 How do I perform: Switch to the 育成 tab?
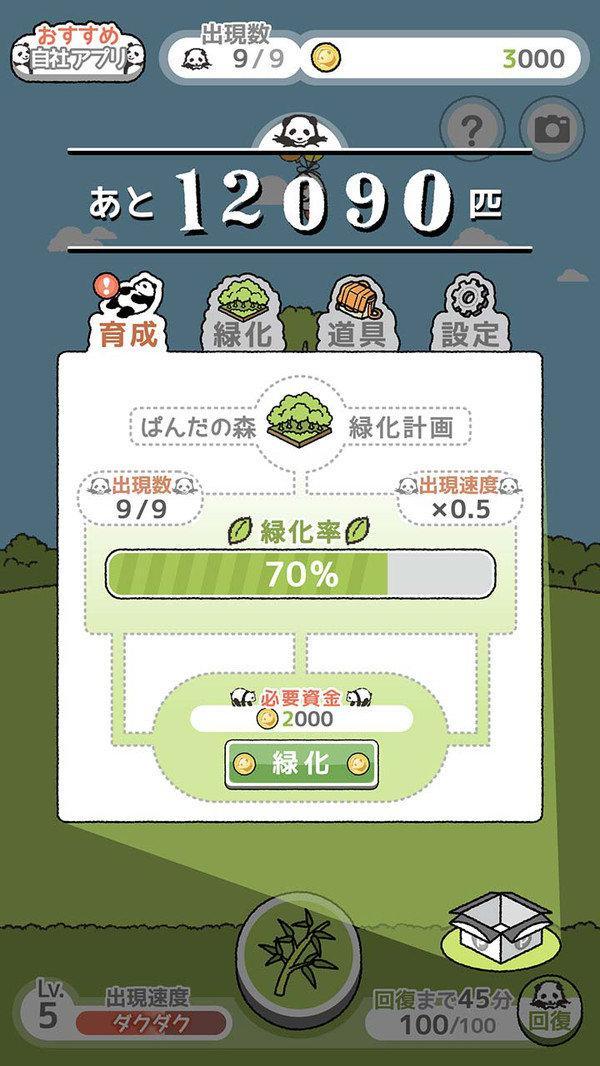pyautogui.click(x=128, y=312)
